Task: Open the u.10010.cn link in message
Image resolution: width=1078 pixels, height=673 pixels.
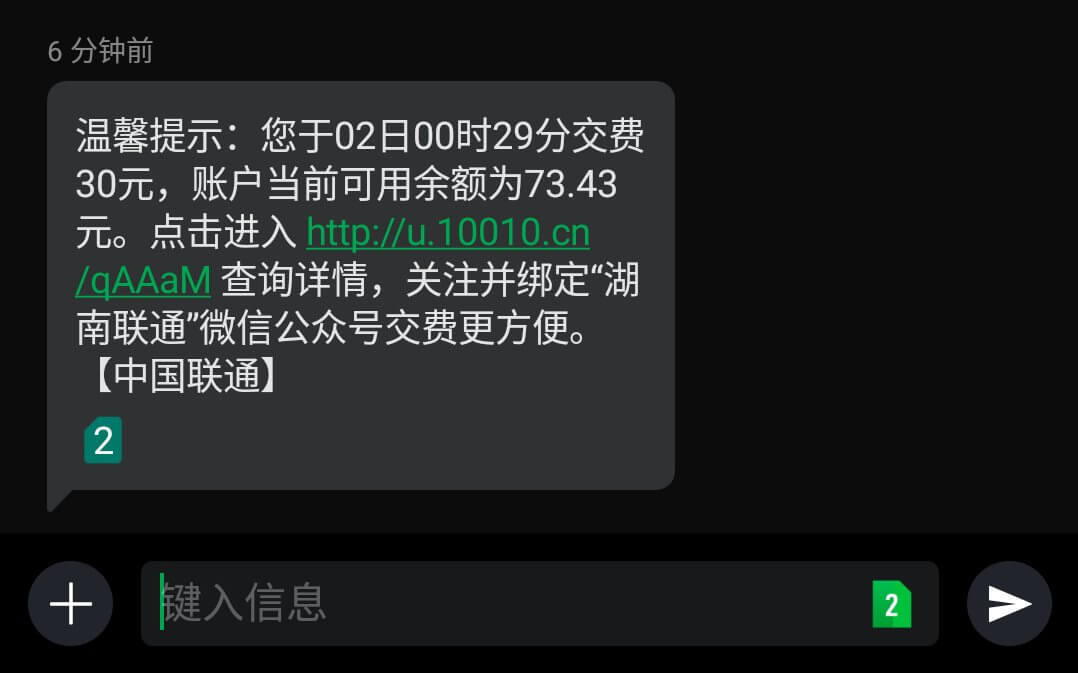Action: click(447, 234)
